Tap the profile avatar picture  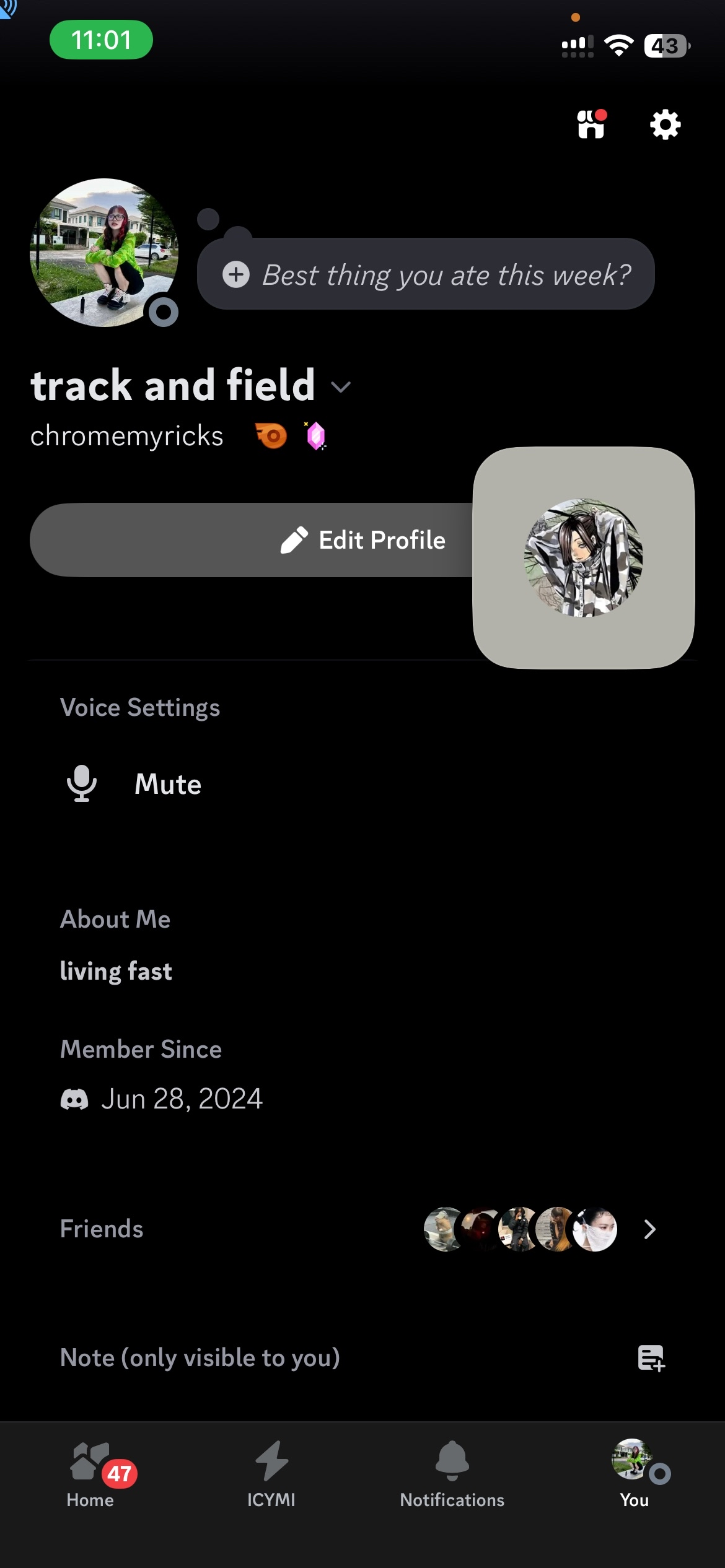point(104,253)
